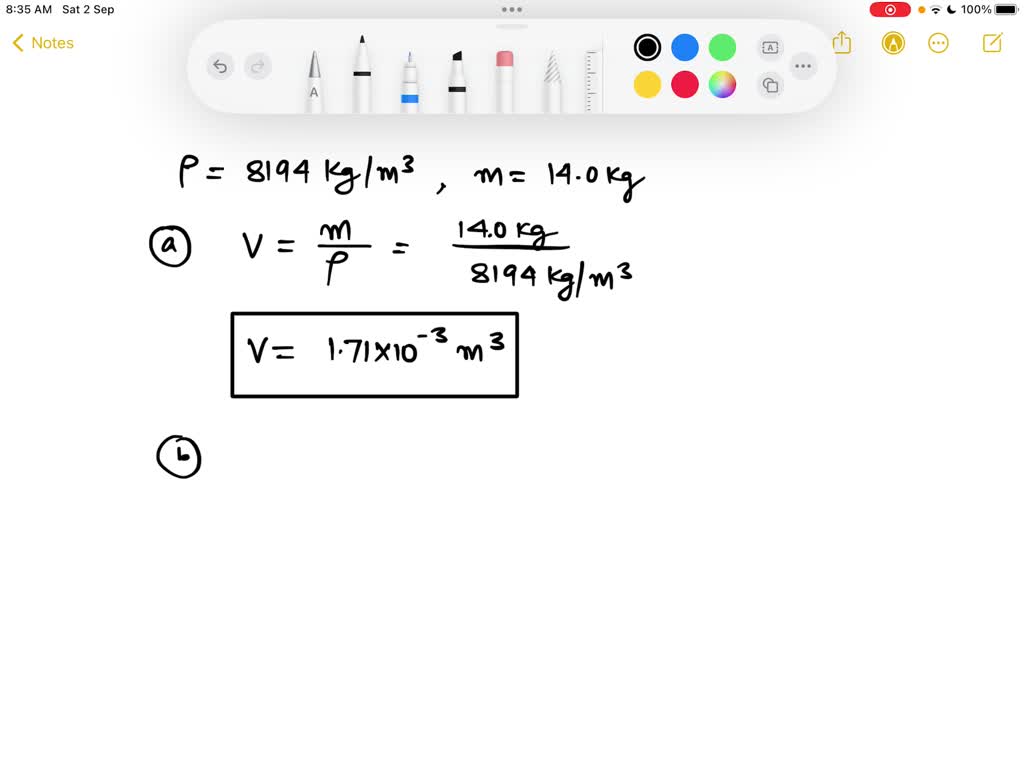The width and height of the screenshot is (1024, 768).
Task: Open markup toolbar more options
Action: [803, 67]
